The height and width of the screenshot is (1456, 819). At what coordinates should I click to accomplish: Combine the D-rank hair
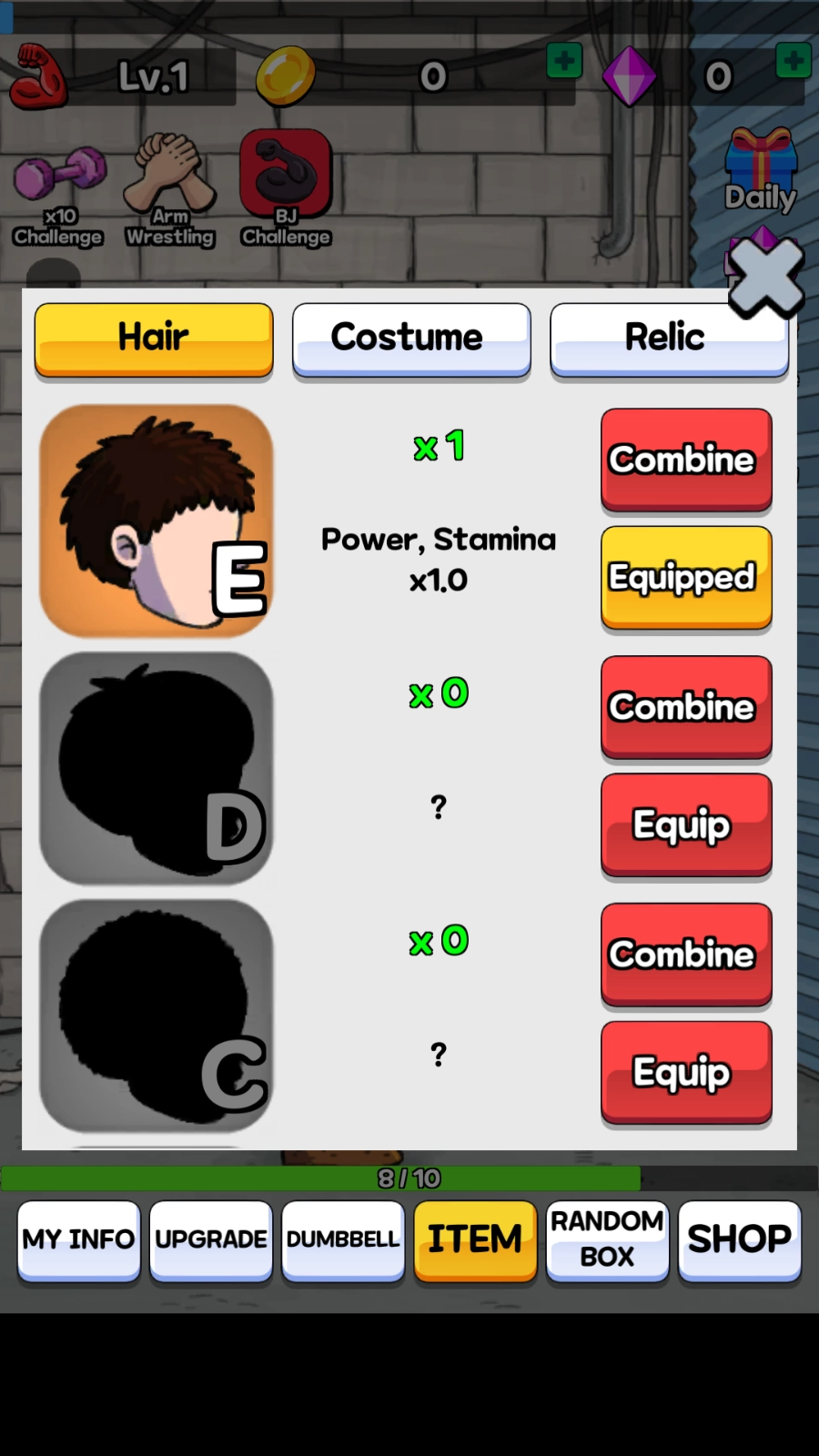click(x=686, y=707)
